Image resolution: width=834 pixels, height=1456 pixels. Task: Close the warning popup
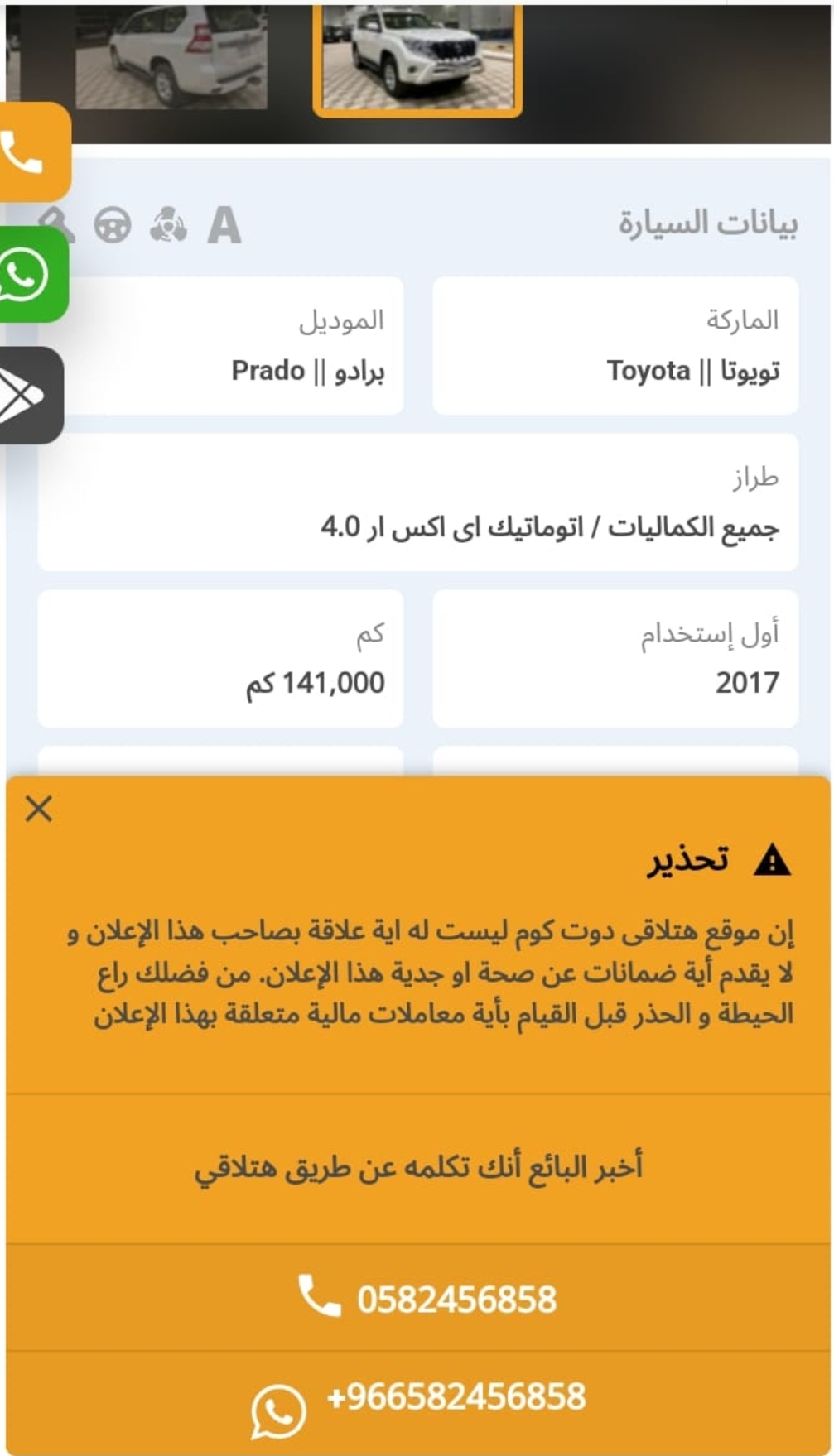pyautogui.click(x=39, y=809)
